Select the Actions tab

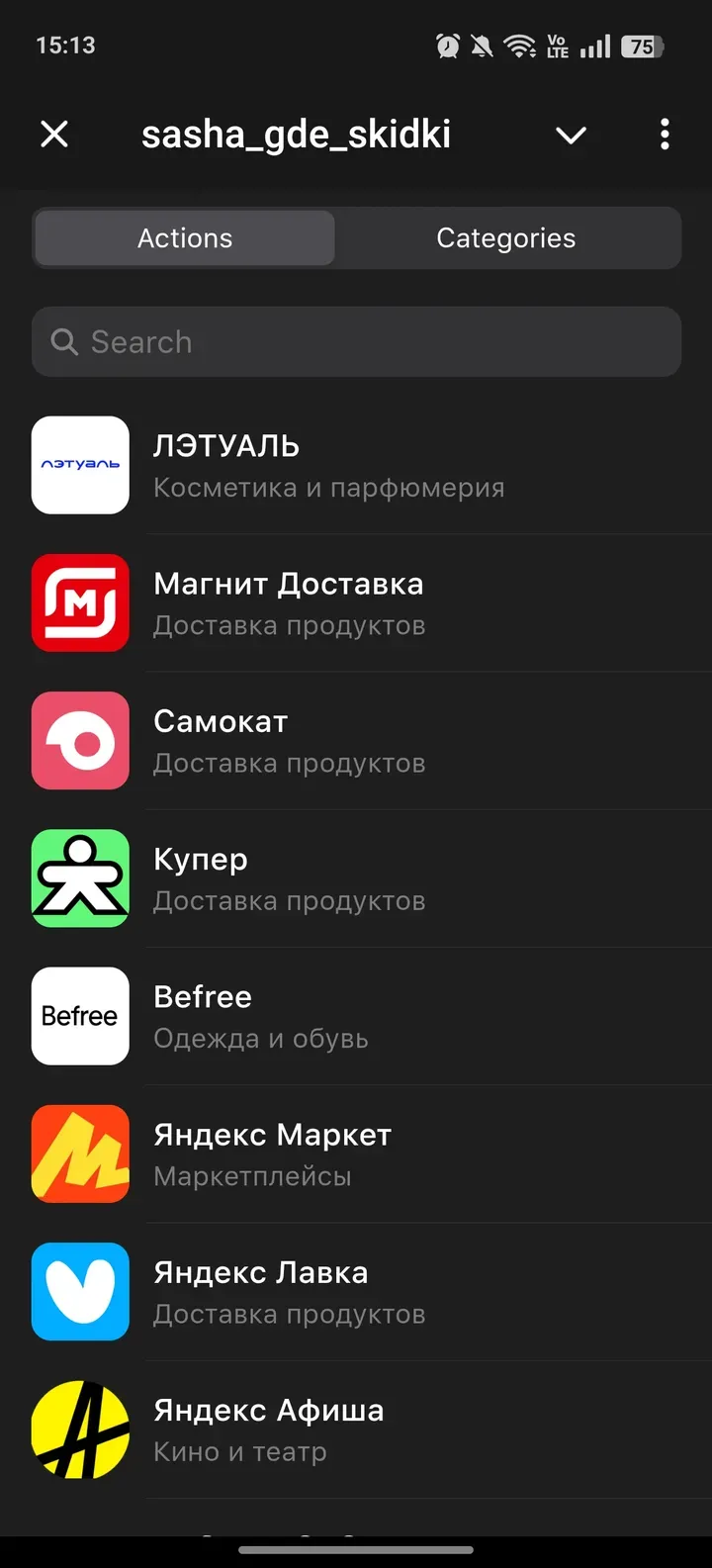pyautogui.click(x=184, y=237)
